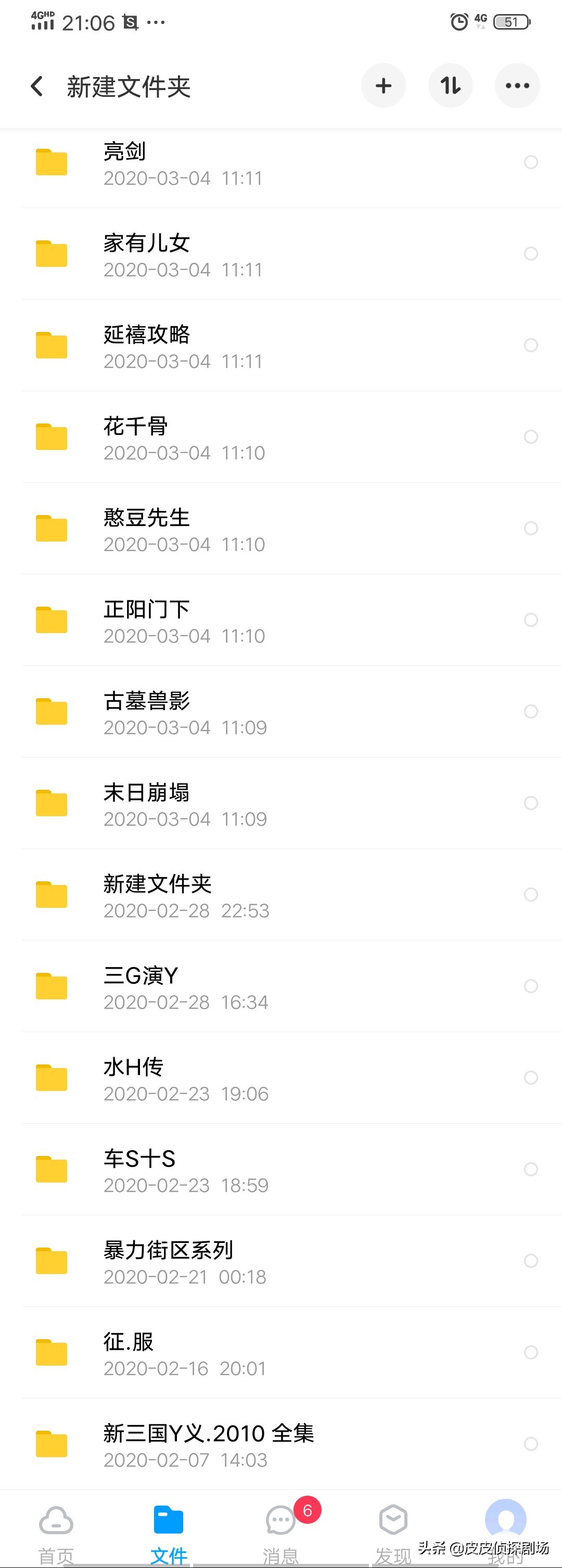Tap the plus icon to add new

[x=383, y=86]
